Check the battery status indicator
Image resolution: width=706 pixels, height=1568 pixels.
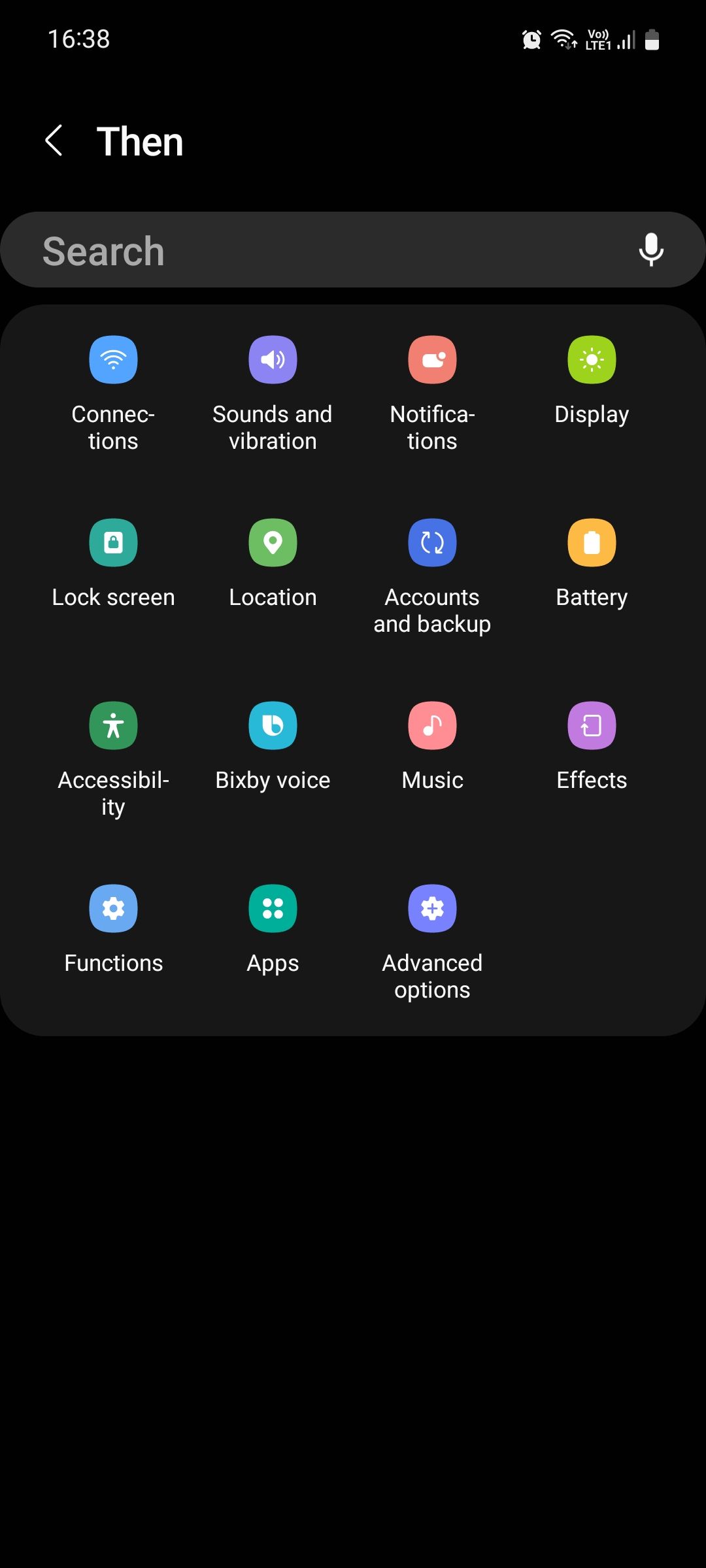point(652,41)
